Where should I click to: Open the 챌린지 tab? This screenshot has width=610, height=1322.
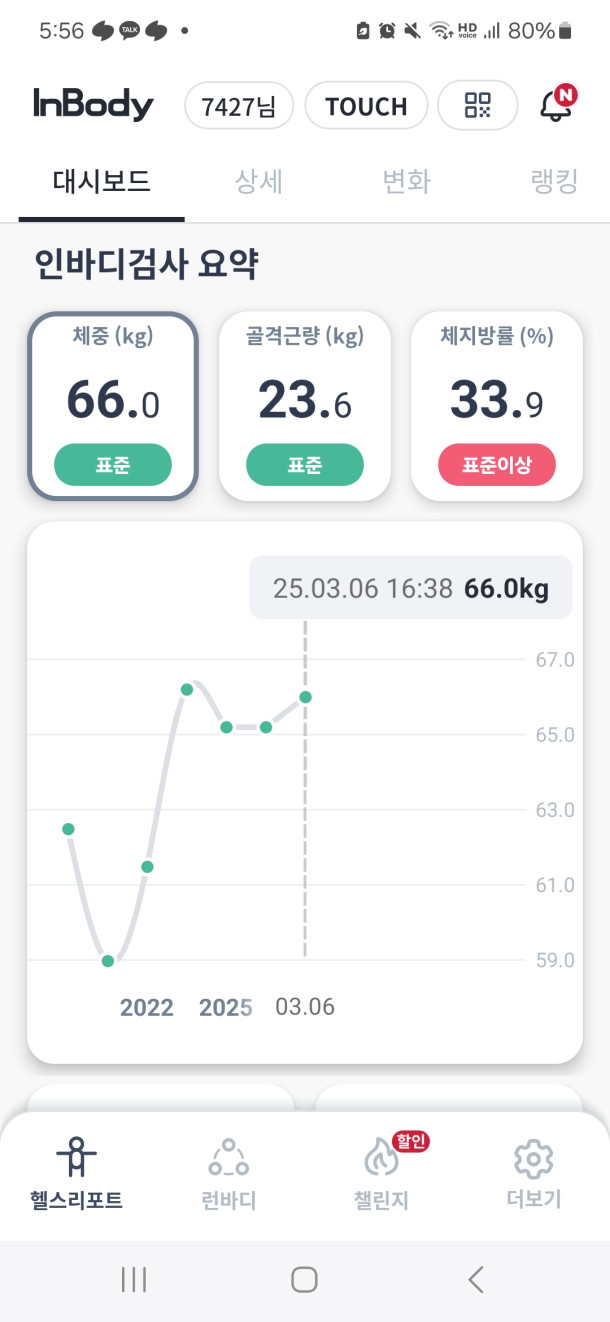[381, 1174]
